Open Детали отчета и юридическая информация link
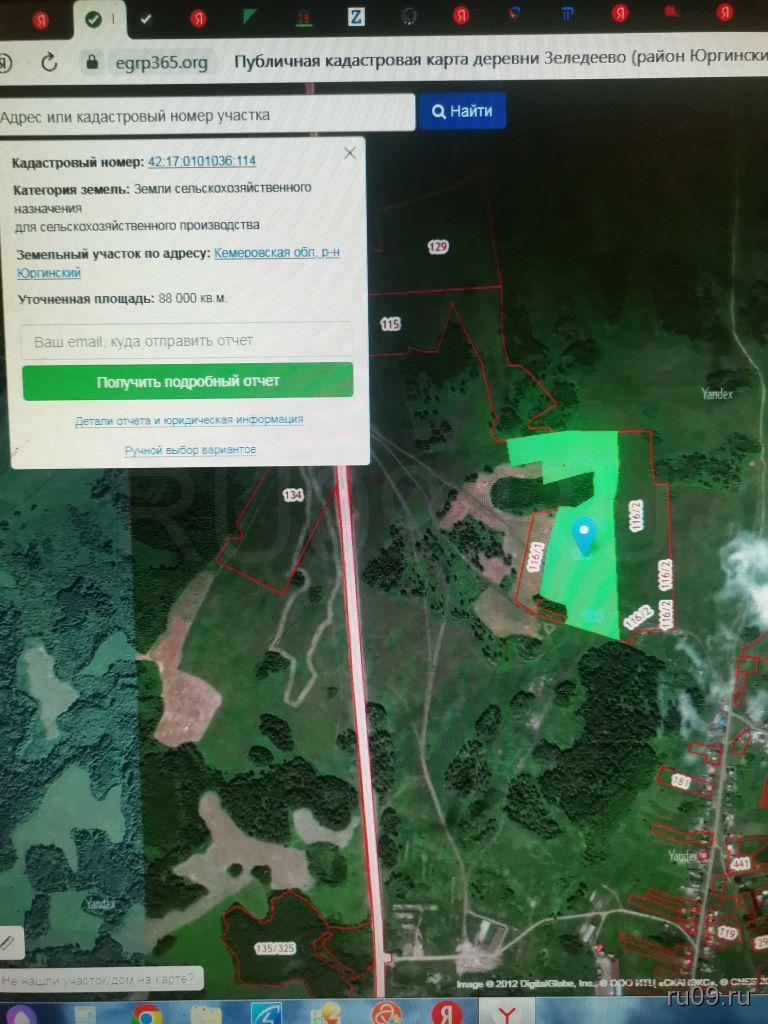 coord(189,421)
